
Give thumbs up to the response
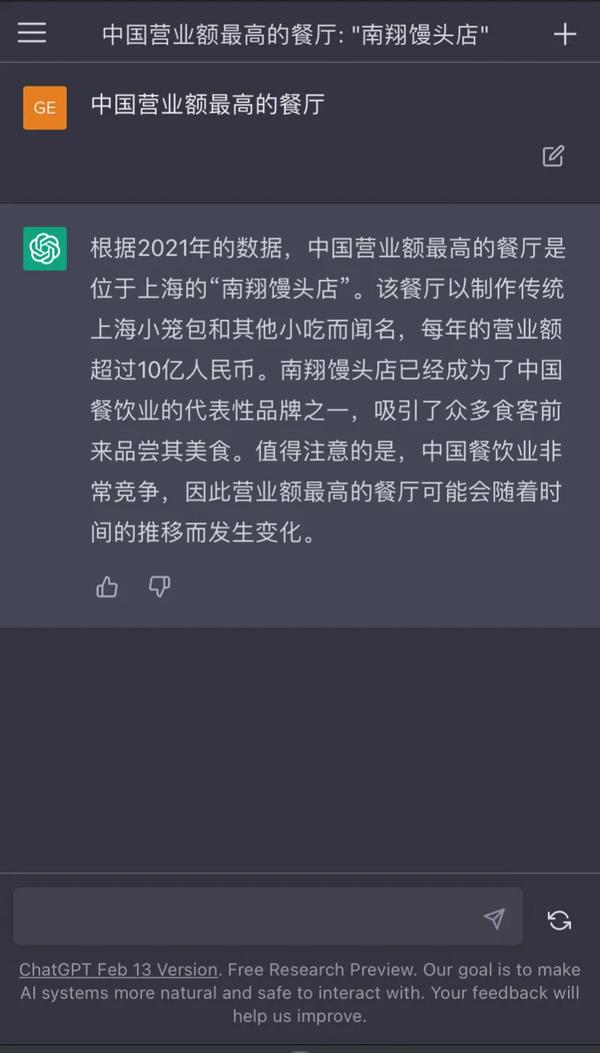(x=107, y=587)
